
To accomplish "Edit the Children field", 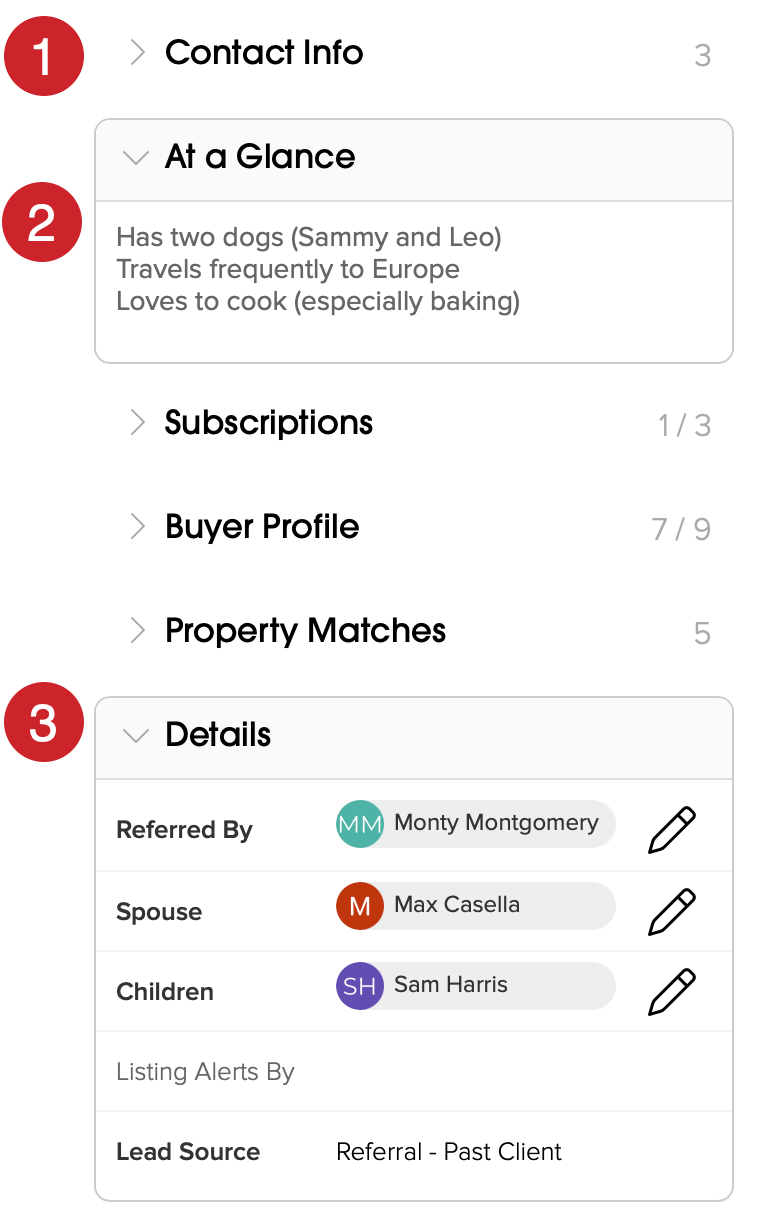I will tap(672, 991).
